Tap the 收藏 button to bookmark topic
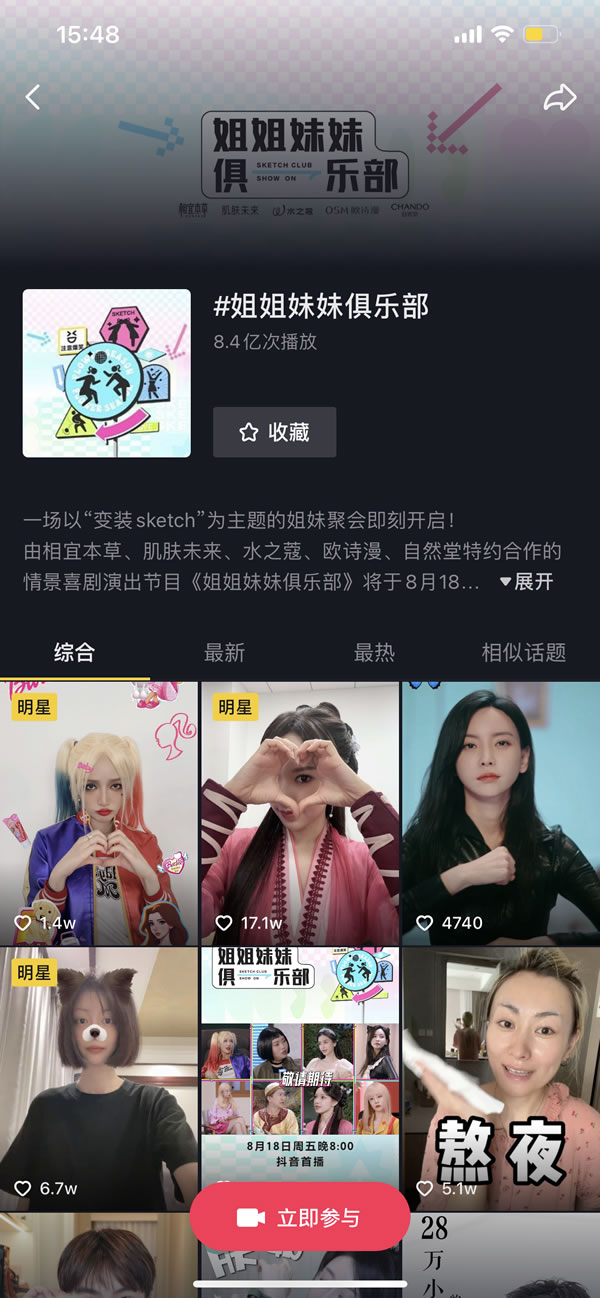 274,432
